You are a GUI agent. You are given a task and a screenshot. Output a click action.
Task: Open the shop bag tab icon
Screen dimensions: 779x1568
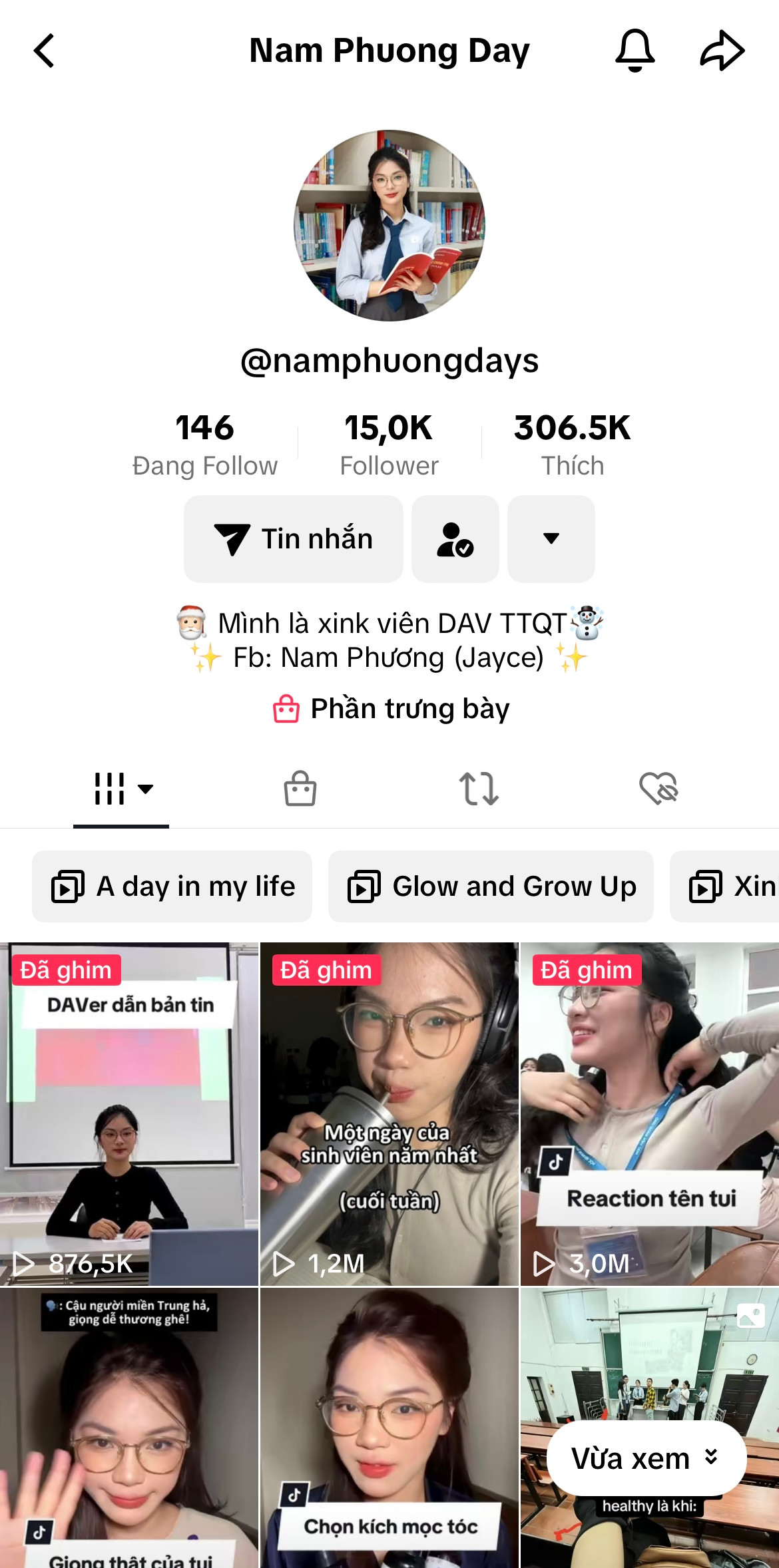299,789
